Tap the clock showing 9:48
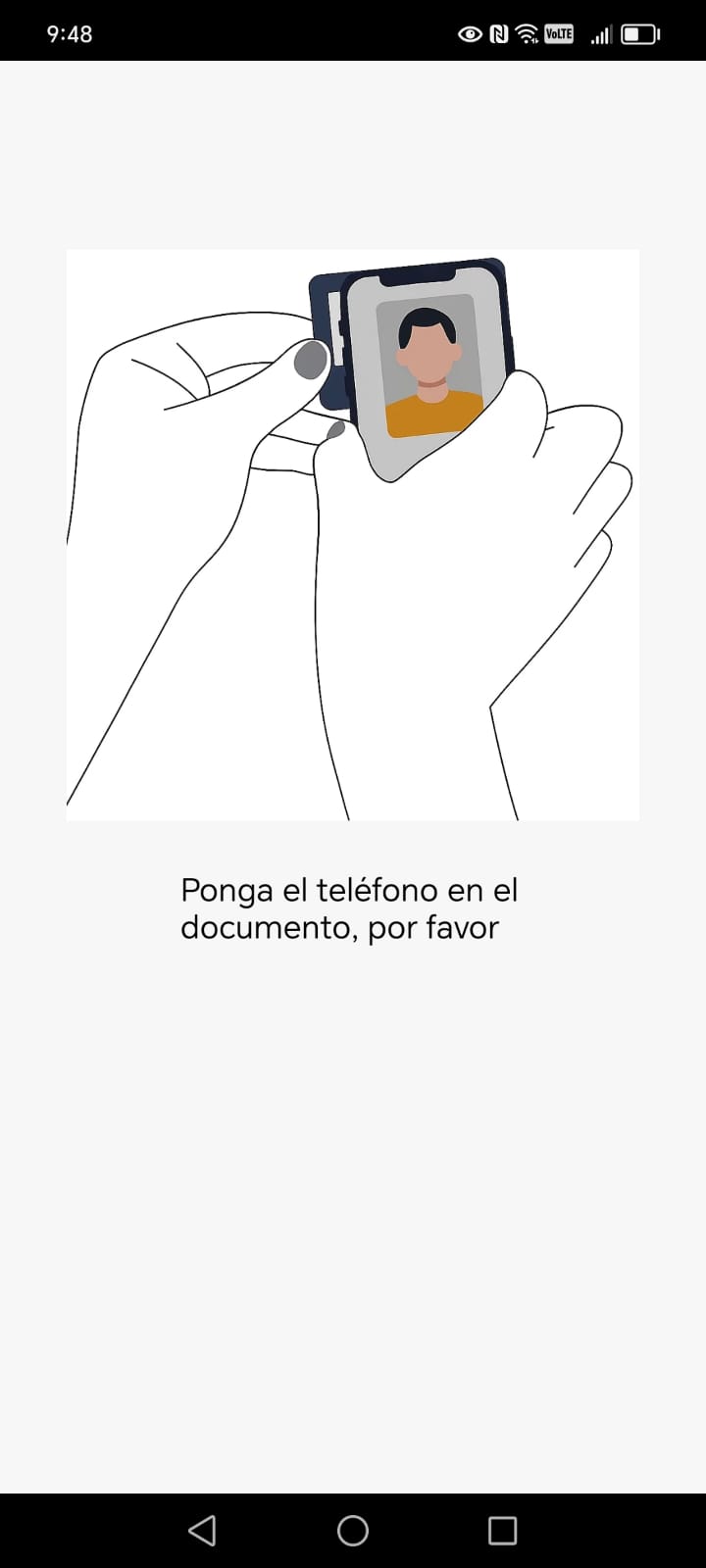Image resolution: width=706 pixels, height=1568 pixels. tap(69, 32)
